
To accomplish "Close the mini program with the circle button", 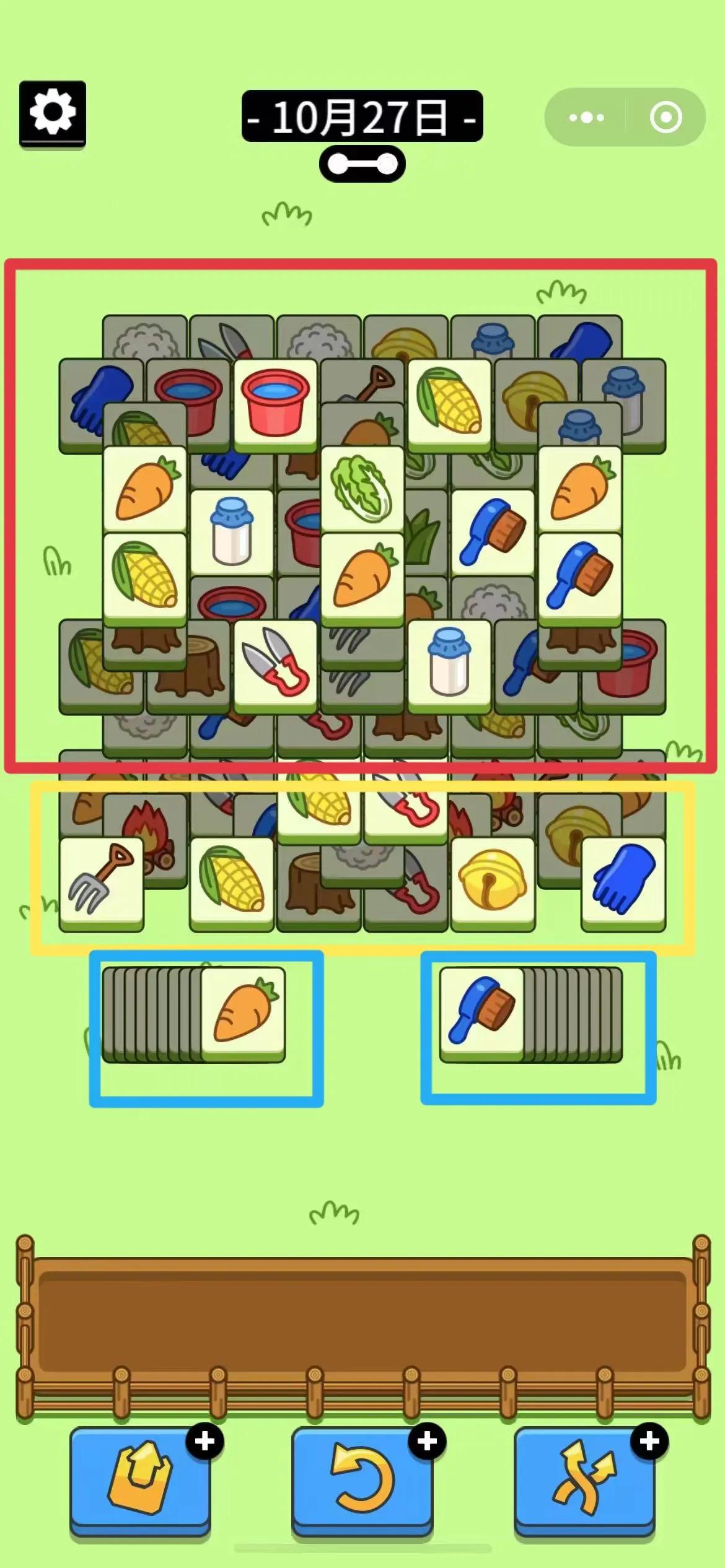I will 666,117.
